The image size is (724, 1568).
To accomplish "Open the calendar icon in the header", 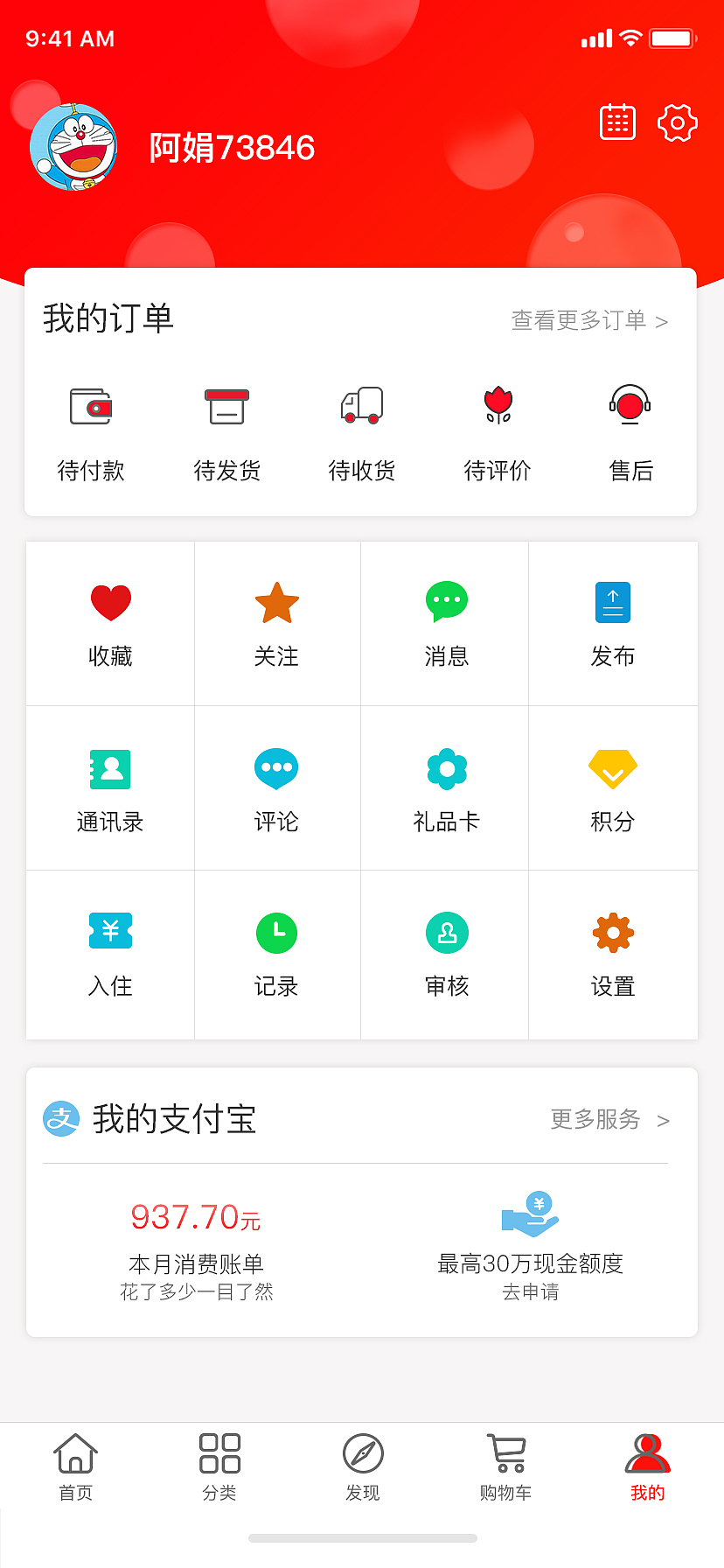I will 617,122.
